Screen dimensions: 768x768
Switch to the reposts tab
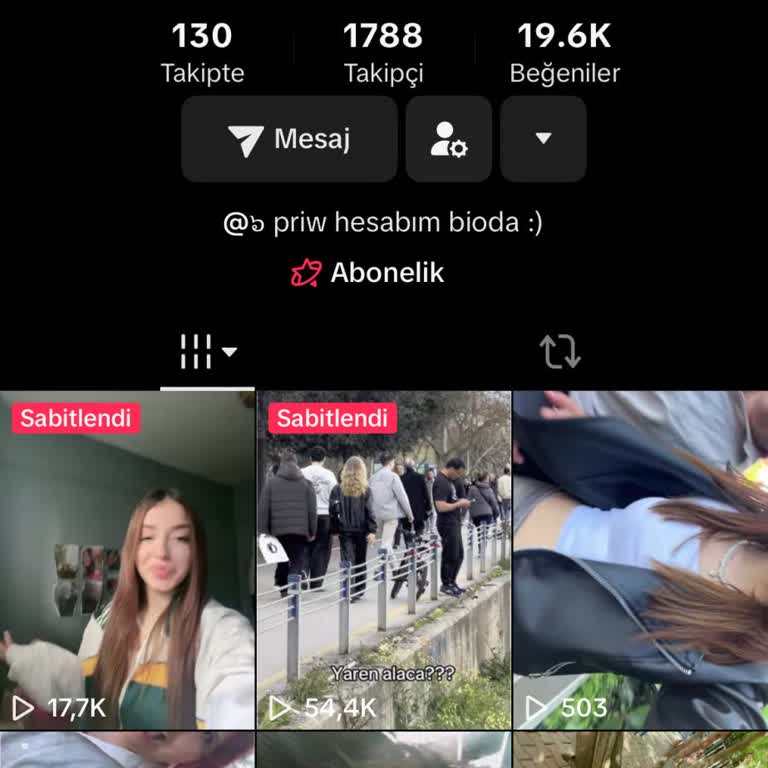tap(560, 352)
